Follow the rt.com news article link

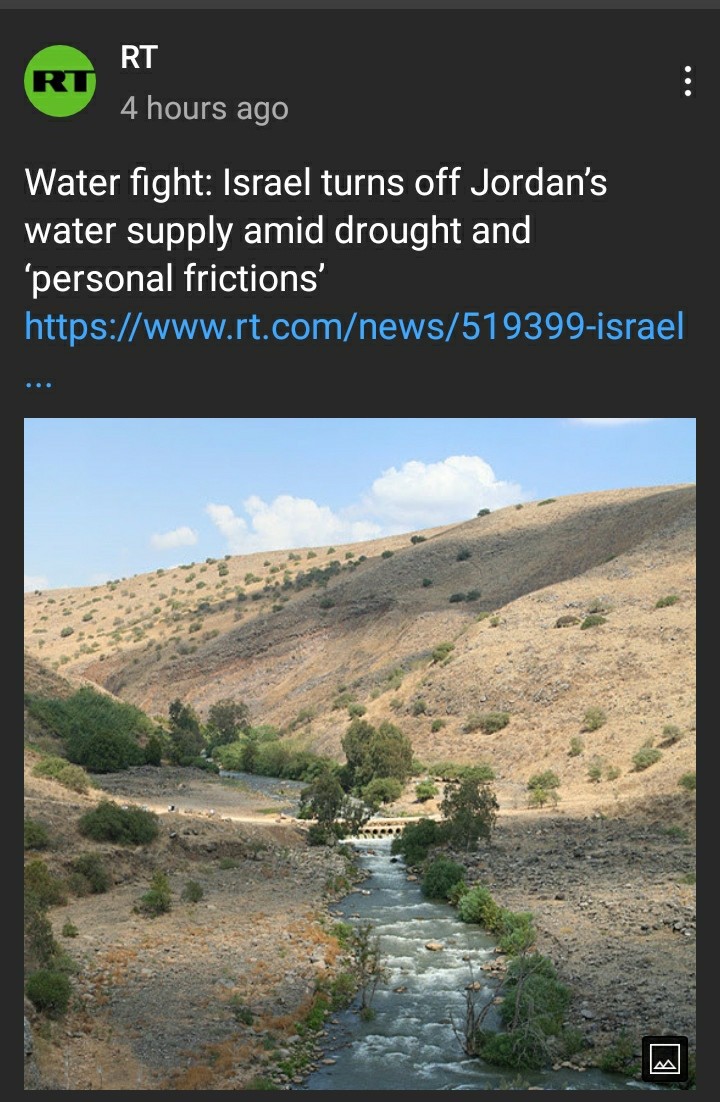[x=354, y=327]
